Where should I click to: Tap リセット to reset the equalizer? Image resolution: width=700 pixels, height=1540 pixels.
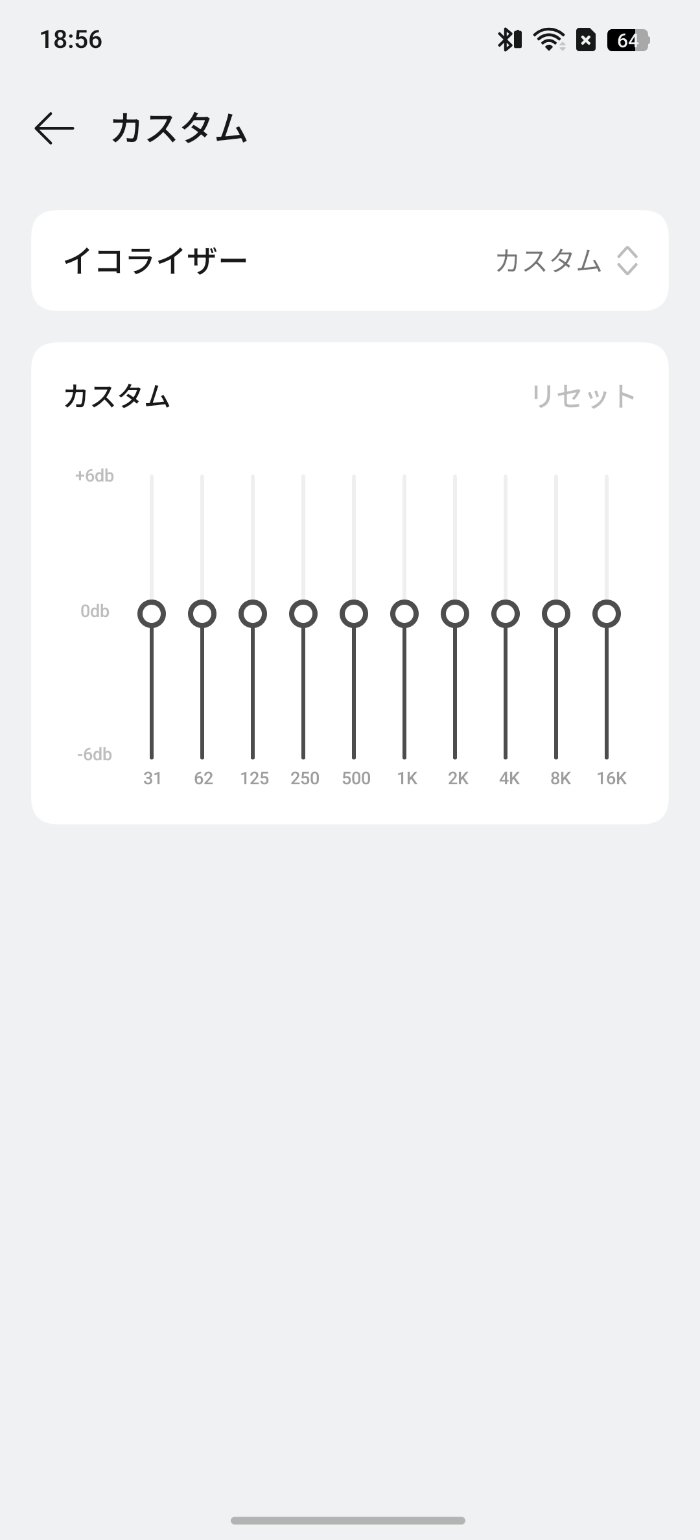point(583,396)
